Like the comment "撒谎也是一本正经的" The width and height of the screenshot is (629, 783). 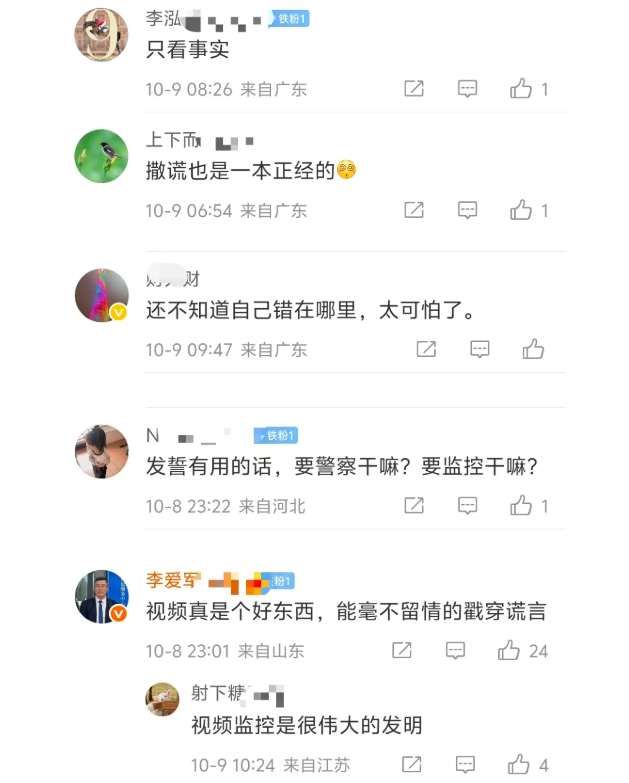[x=521, y=210]
